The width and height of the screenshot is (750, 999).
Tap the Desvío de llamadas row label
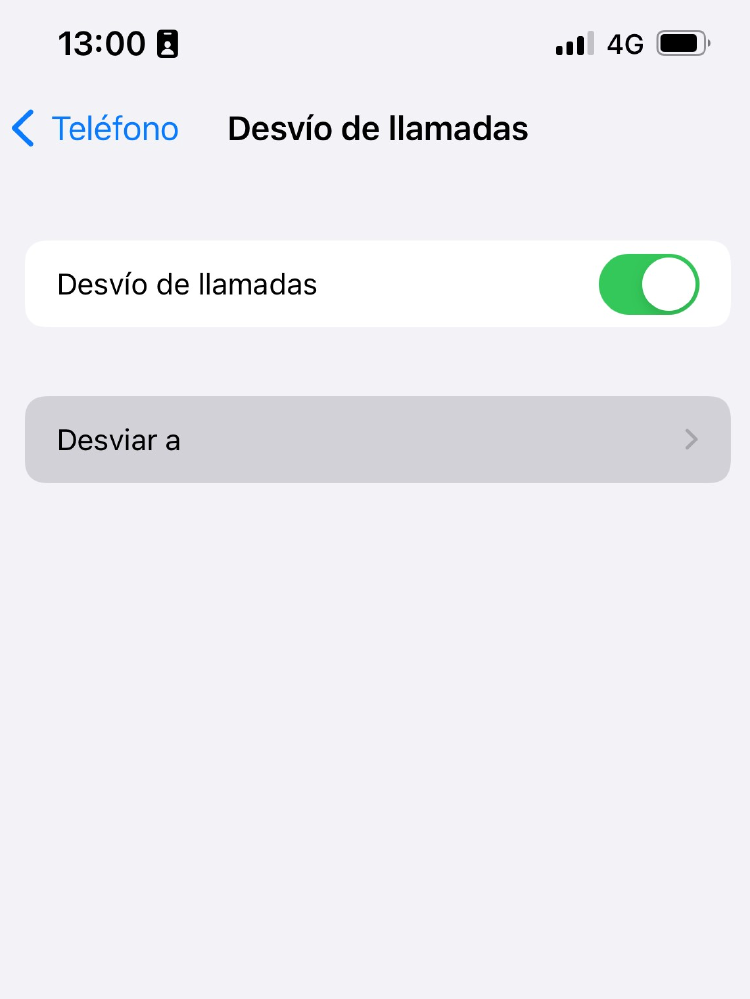click(187, 283)
